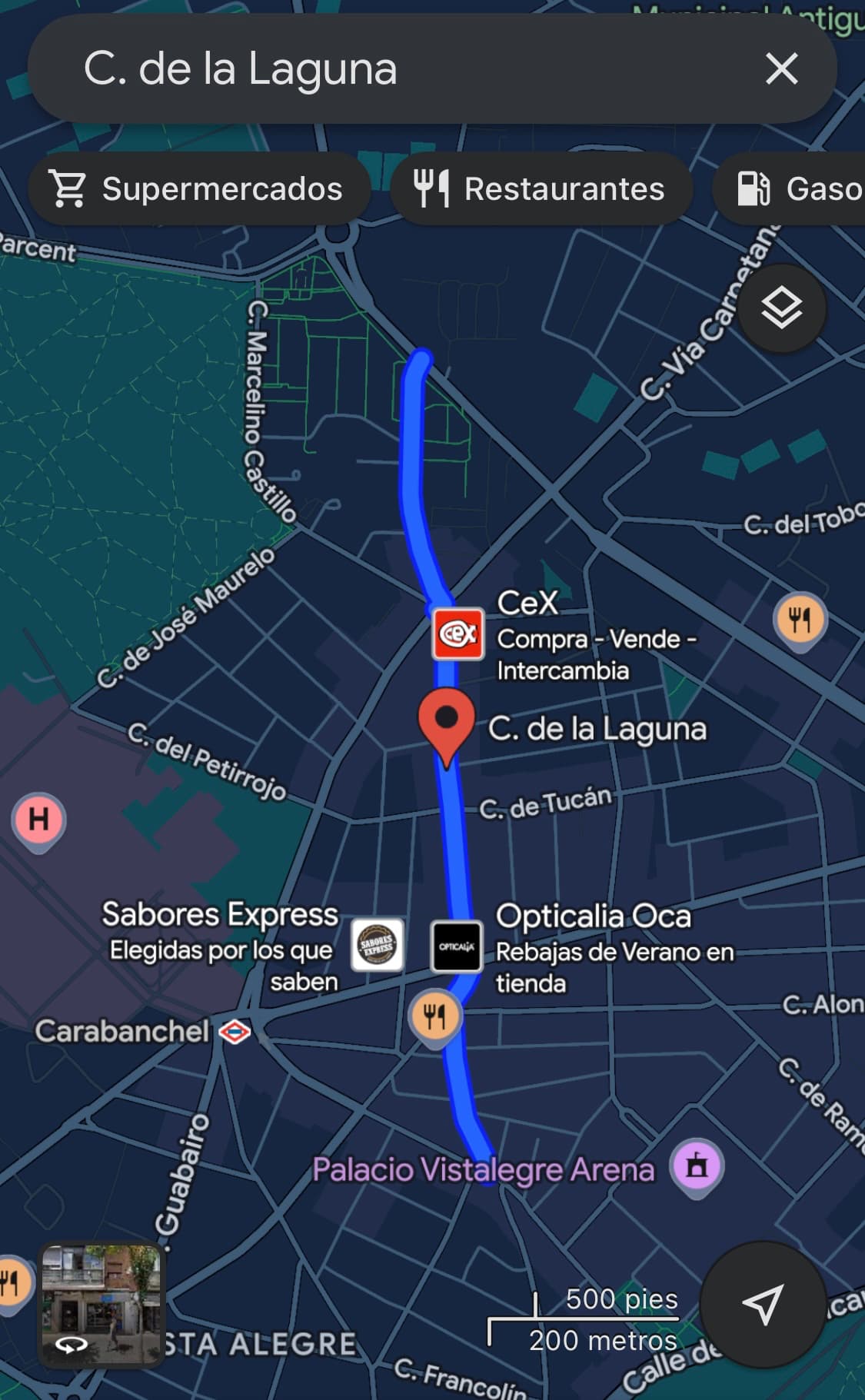Viewport: 865px width, 1400px height.
Task: Open the CeX store marker
Action: (x=458, y=634)
